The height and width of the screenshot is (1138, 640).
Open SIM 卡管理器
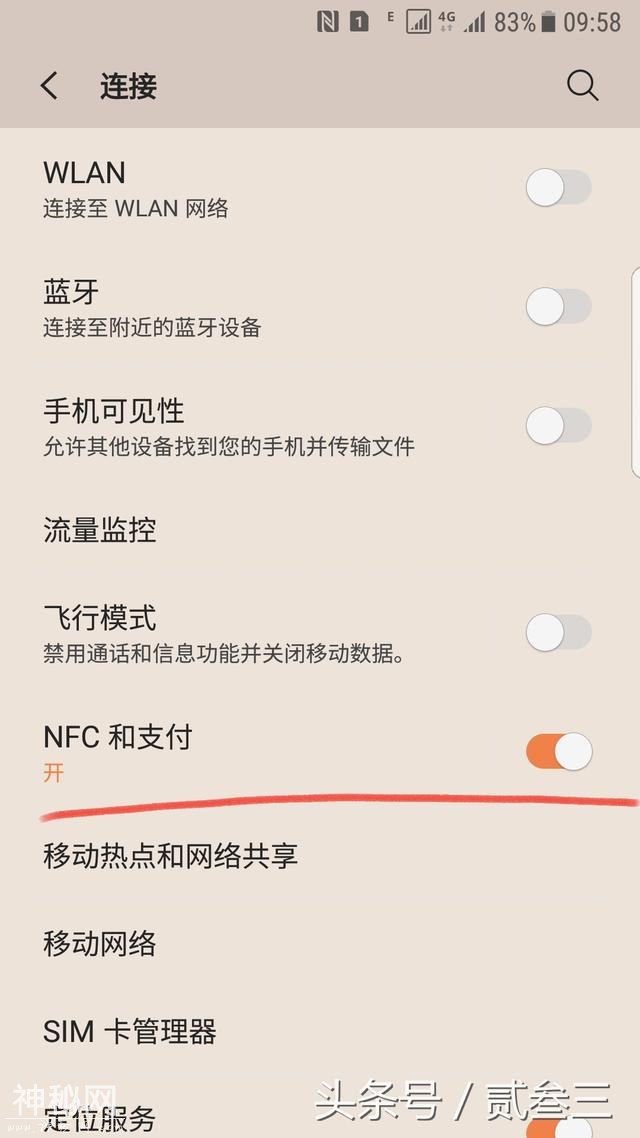tap(130, 1031)
